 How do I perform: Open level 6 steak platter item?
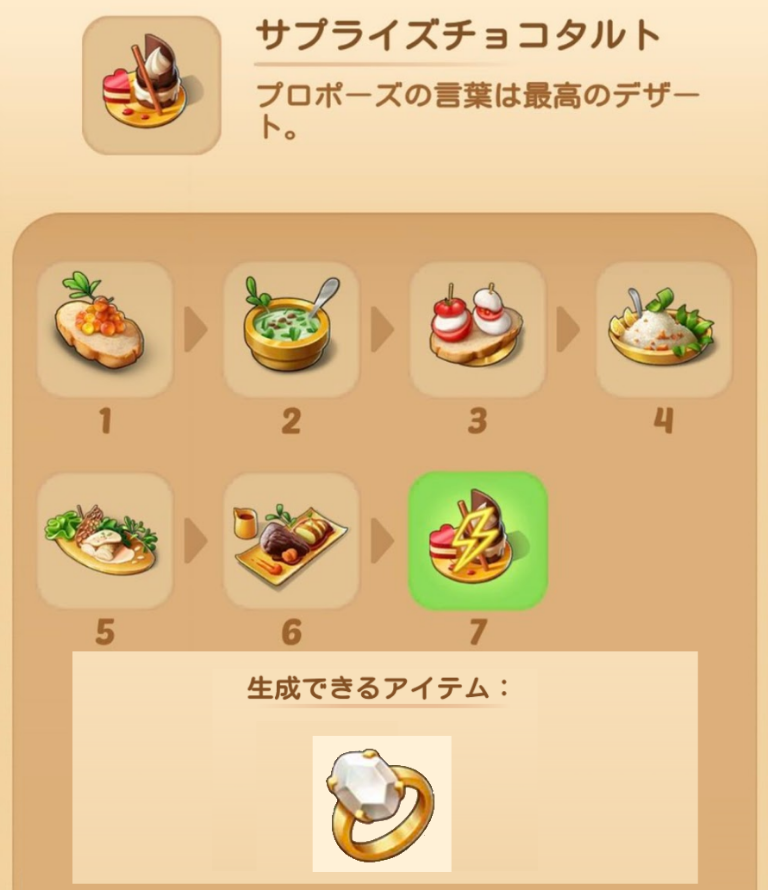coord(290,540)
